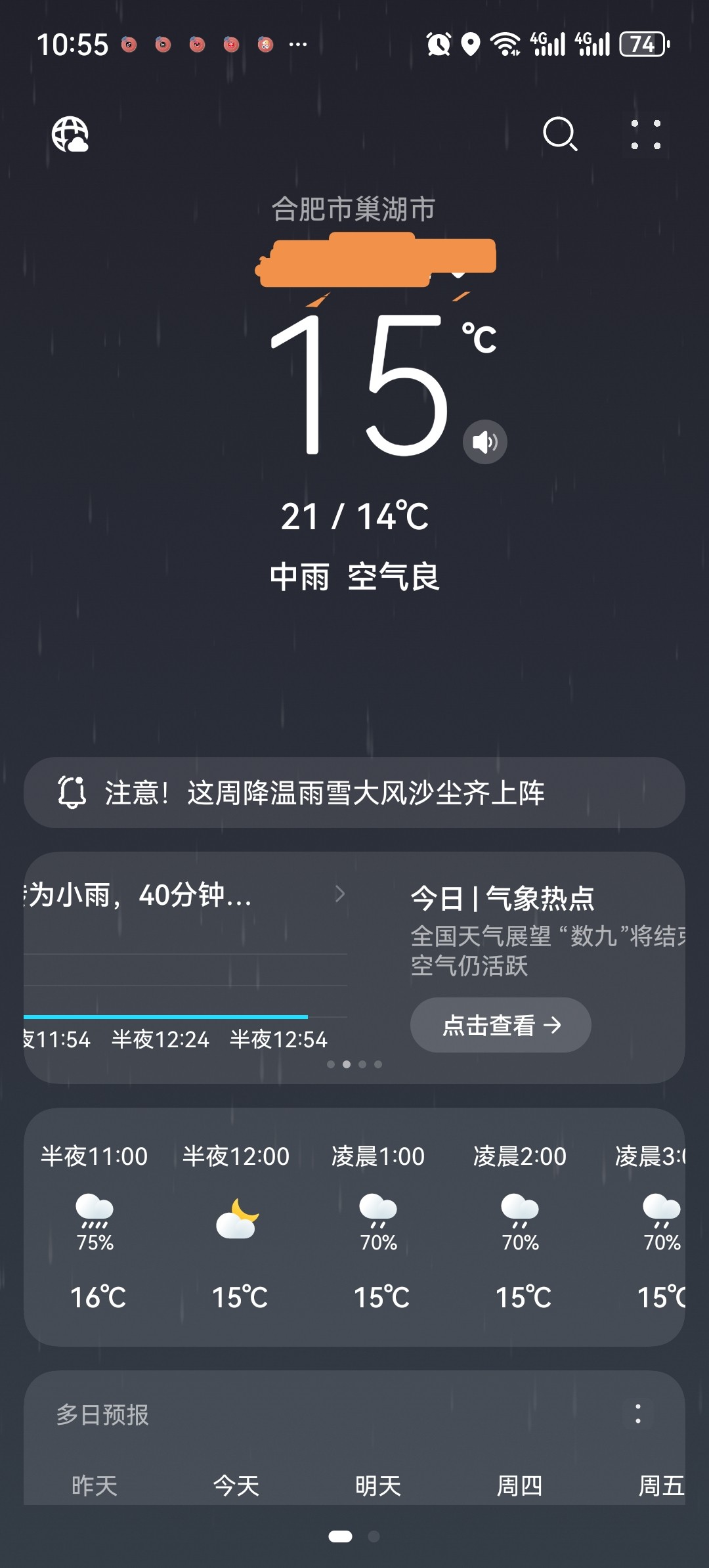Open 空气良 air quality details
This screenshot has width=709, height=1568.
393,577
